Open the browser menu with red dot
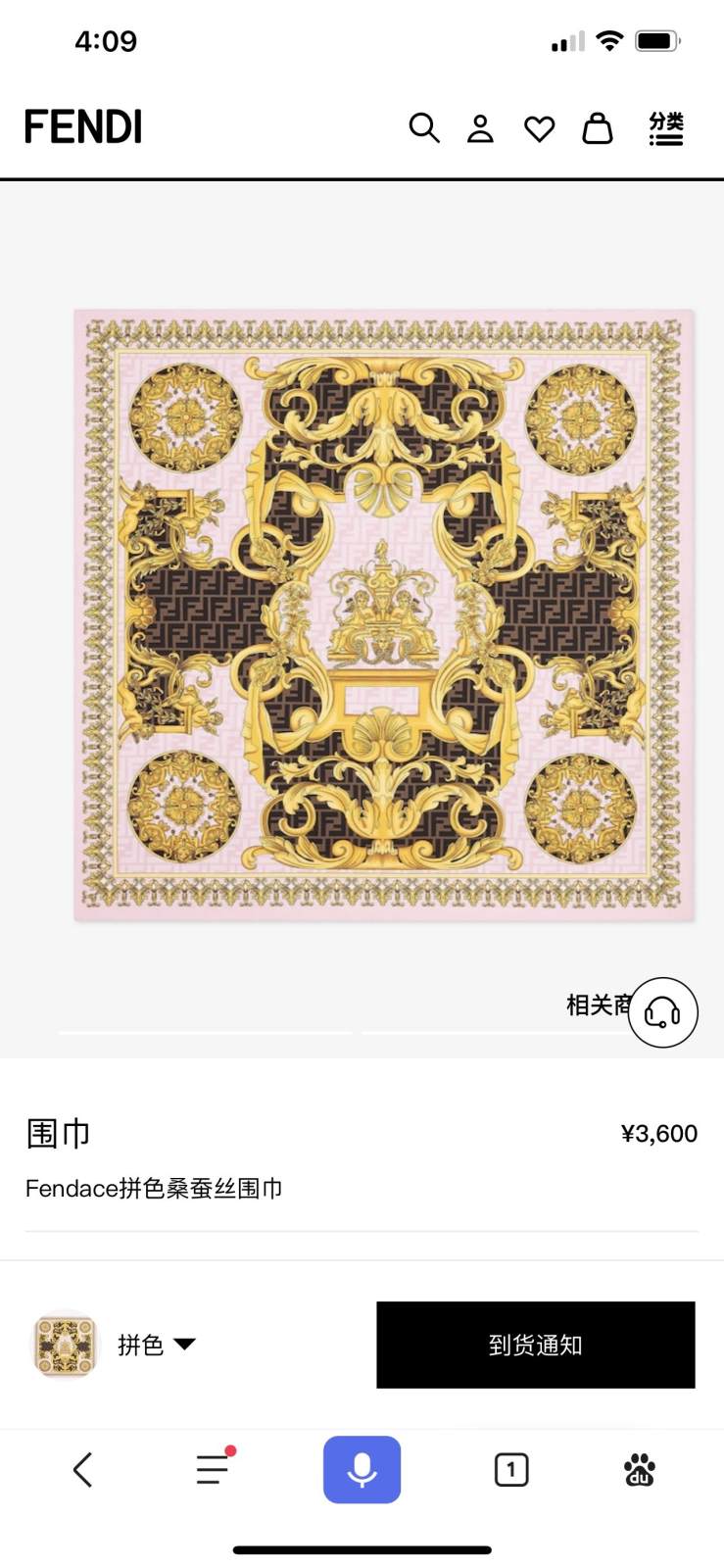Screen dimensions: 724x1568 click(213, 1469)
